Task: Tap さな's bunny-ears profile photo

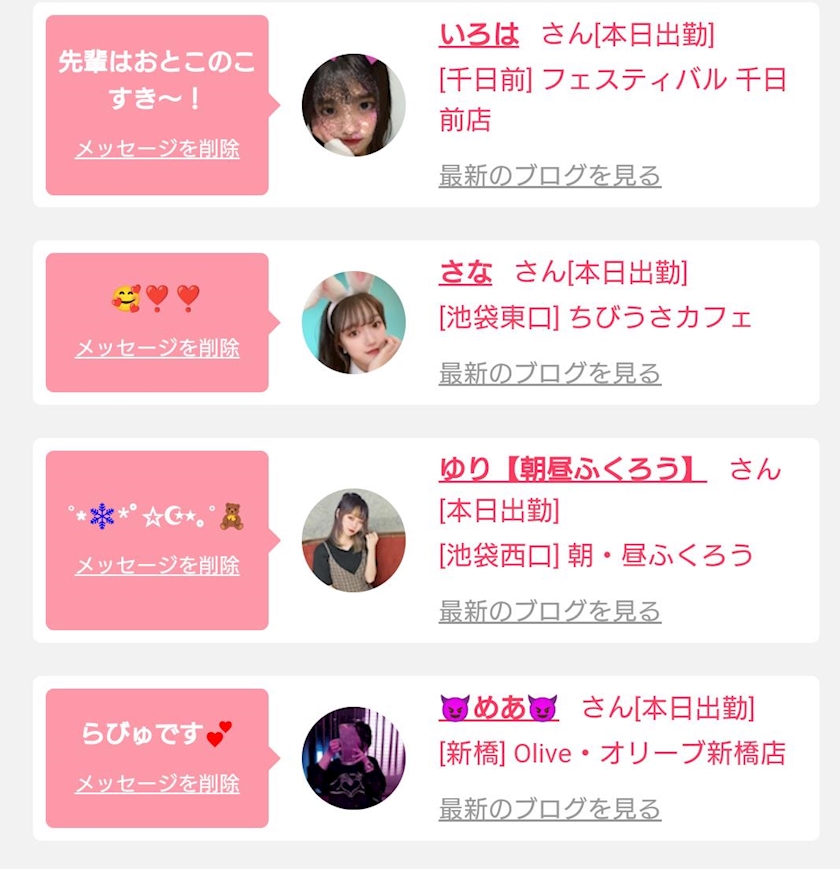Action: pyautogui.click(x=354, y=323)
